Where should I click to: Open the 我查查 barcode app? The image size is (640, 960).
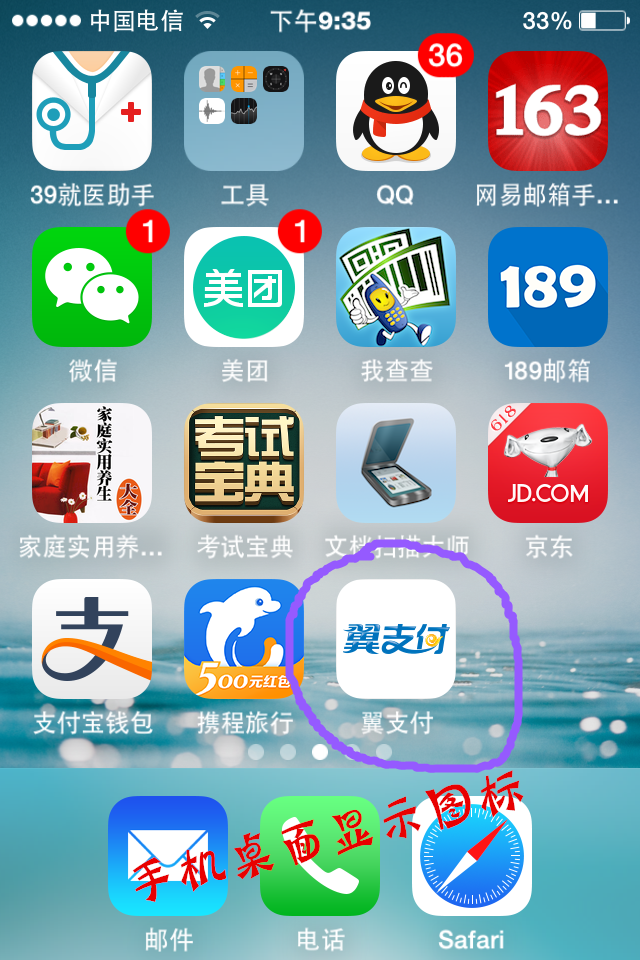tap(396, 287)
